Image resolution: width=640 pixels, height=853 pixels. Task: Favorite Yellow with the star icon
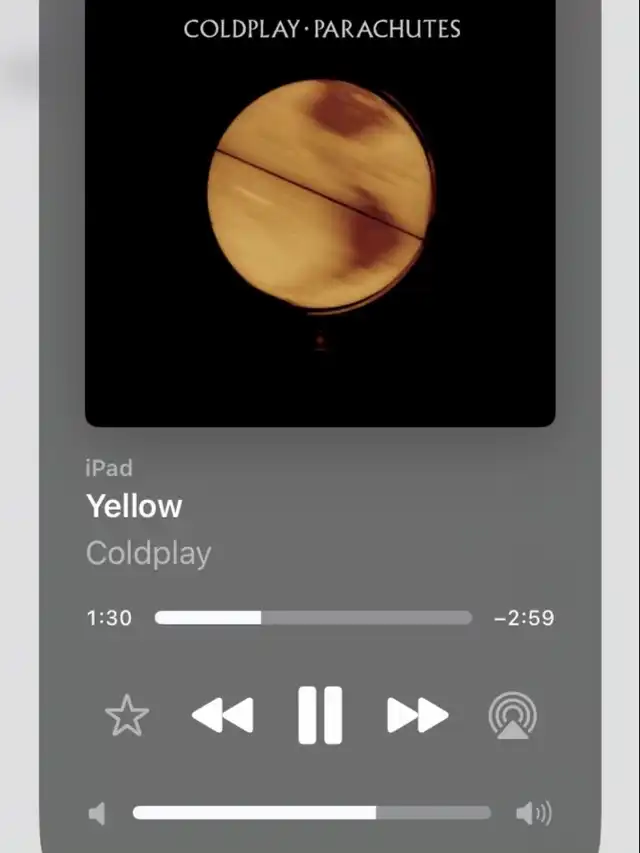pyautogui.click(x=127, y=716)
